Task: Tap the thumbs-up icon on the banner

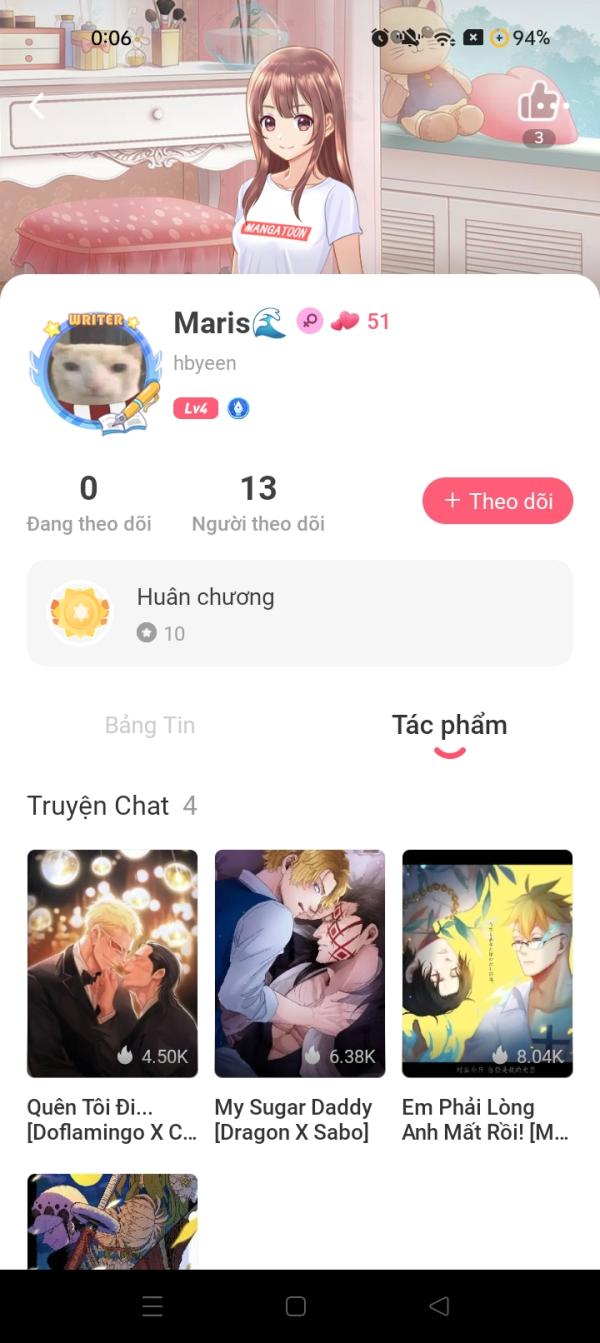Action: (539, 102)
